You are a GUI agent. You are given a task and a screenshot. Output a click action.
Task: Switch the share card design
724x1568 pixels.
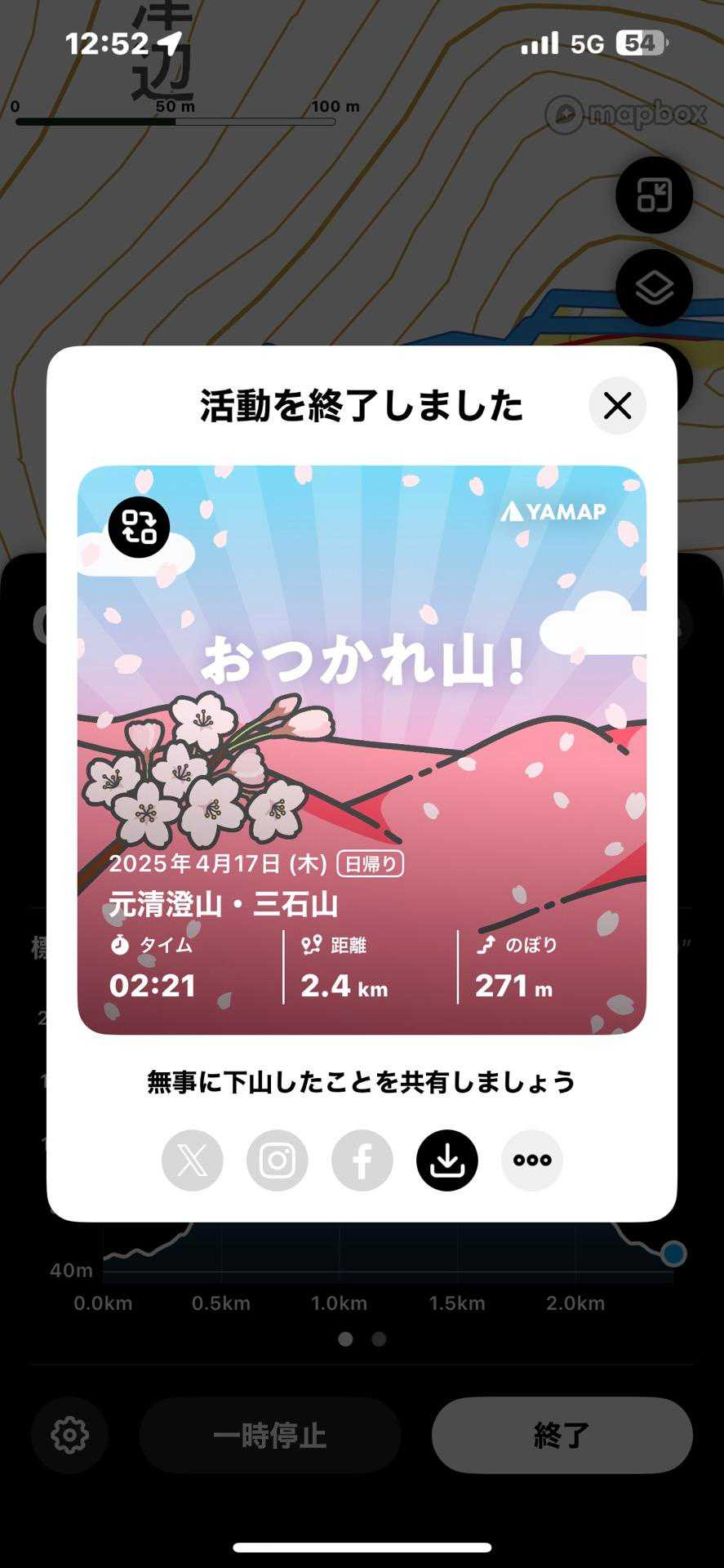point(139,527)
